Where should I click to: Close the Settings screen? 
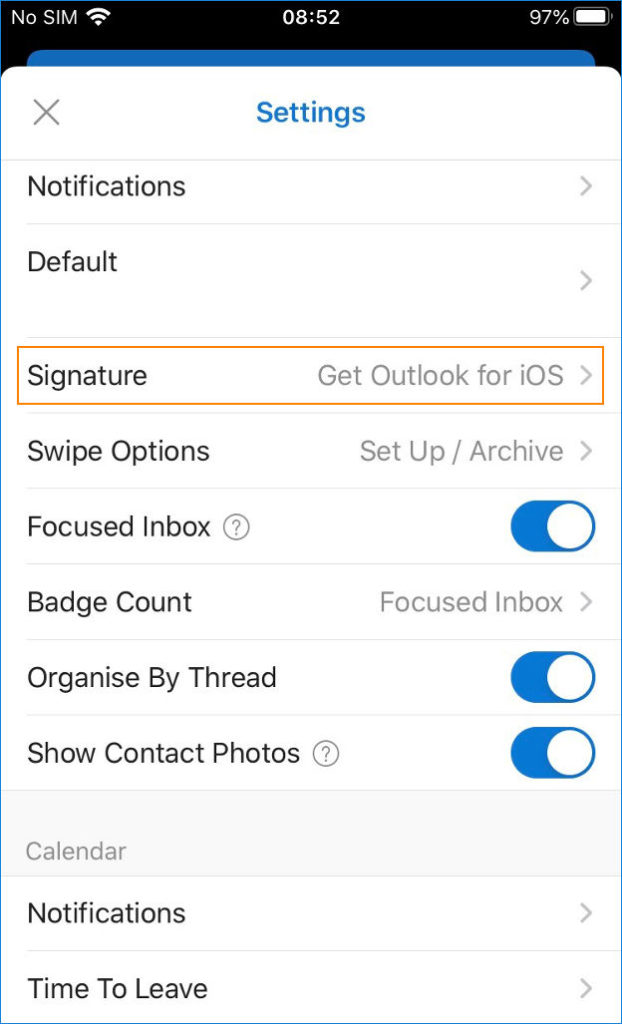[46, 112]
